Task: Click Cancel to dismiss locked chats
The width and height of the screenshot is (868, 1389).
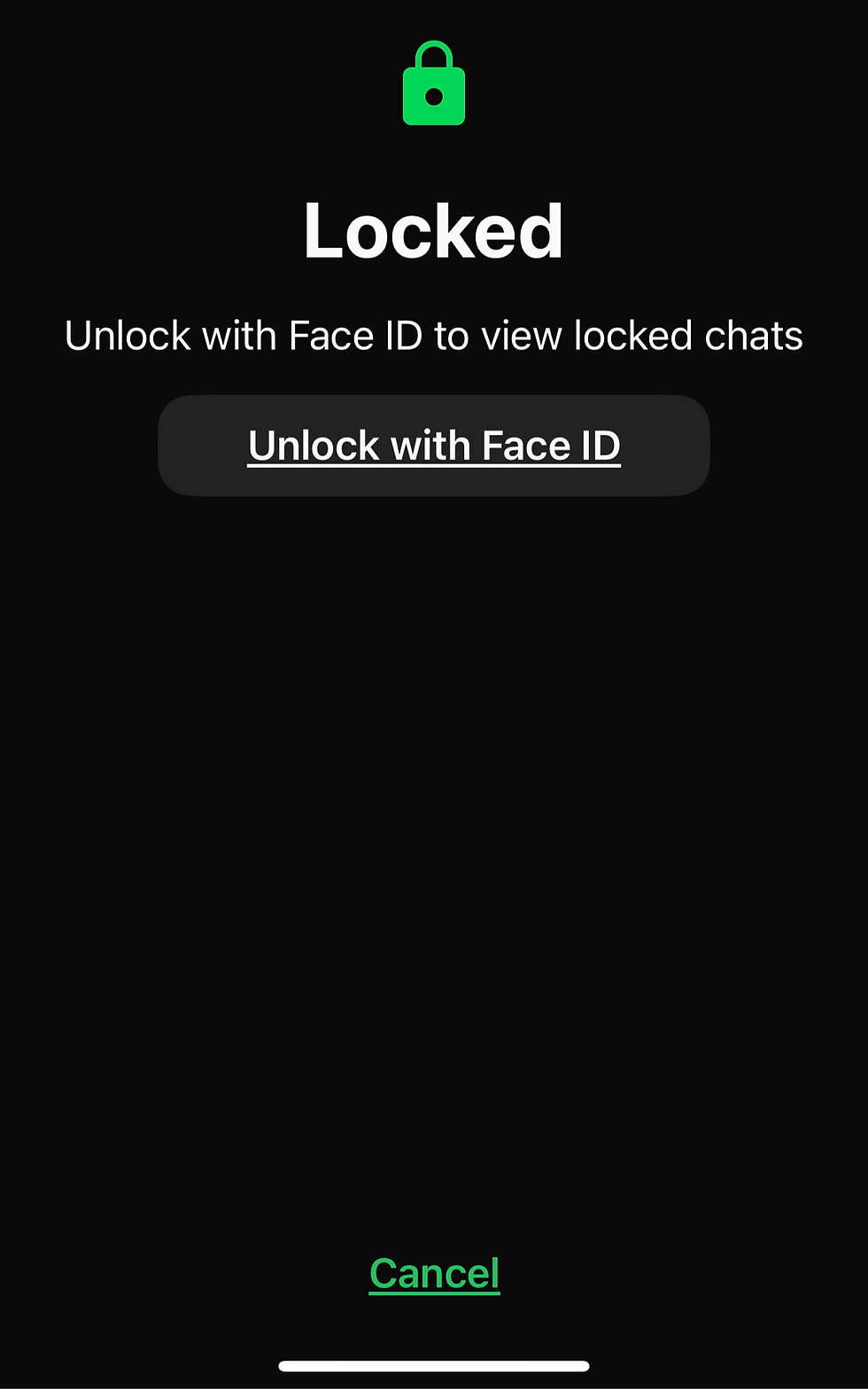Action: pos(433,1272)
